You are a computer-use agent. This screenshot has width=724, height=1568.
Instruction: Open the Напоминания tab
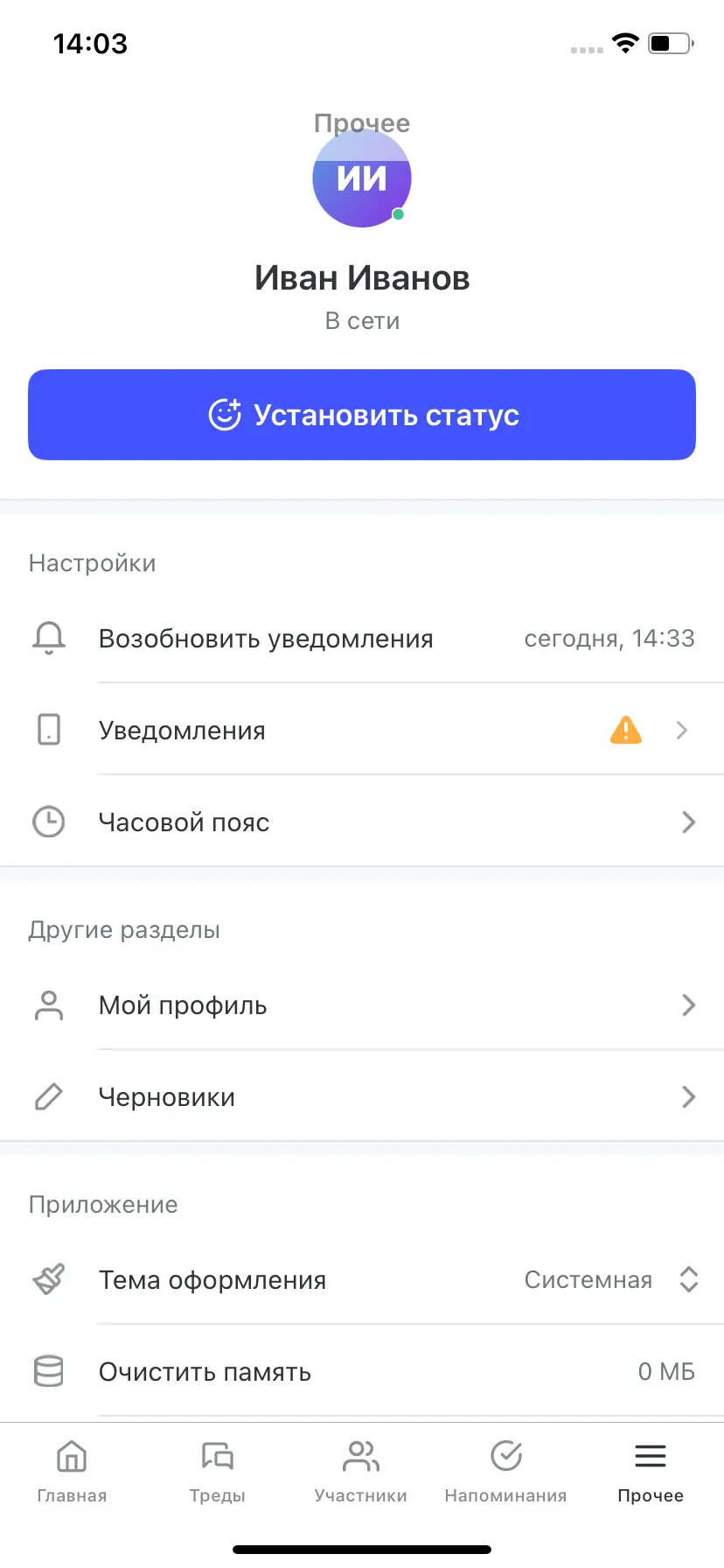[505, 1470]
